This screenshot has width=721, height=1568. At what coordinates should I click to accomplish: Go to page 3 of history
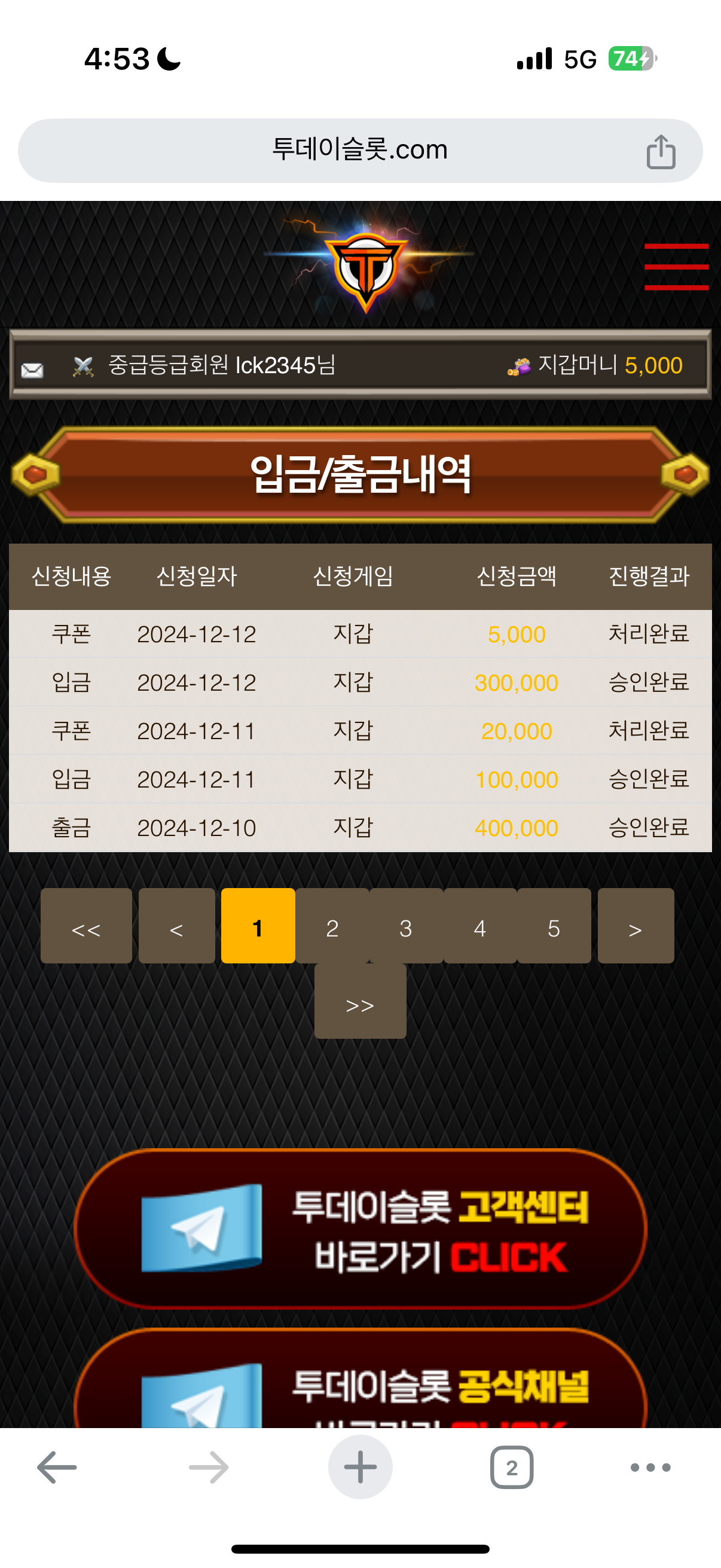point(406,927)
